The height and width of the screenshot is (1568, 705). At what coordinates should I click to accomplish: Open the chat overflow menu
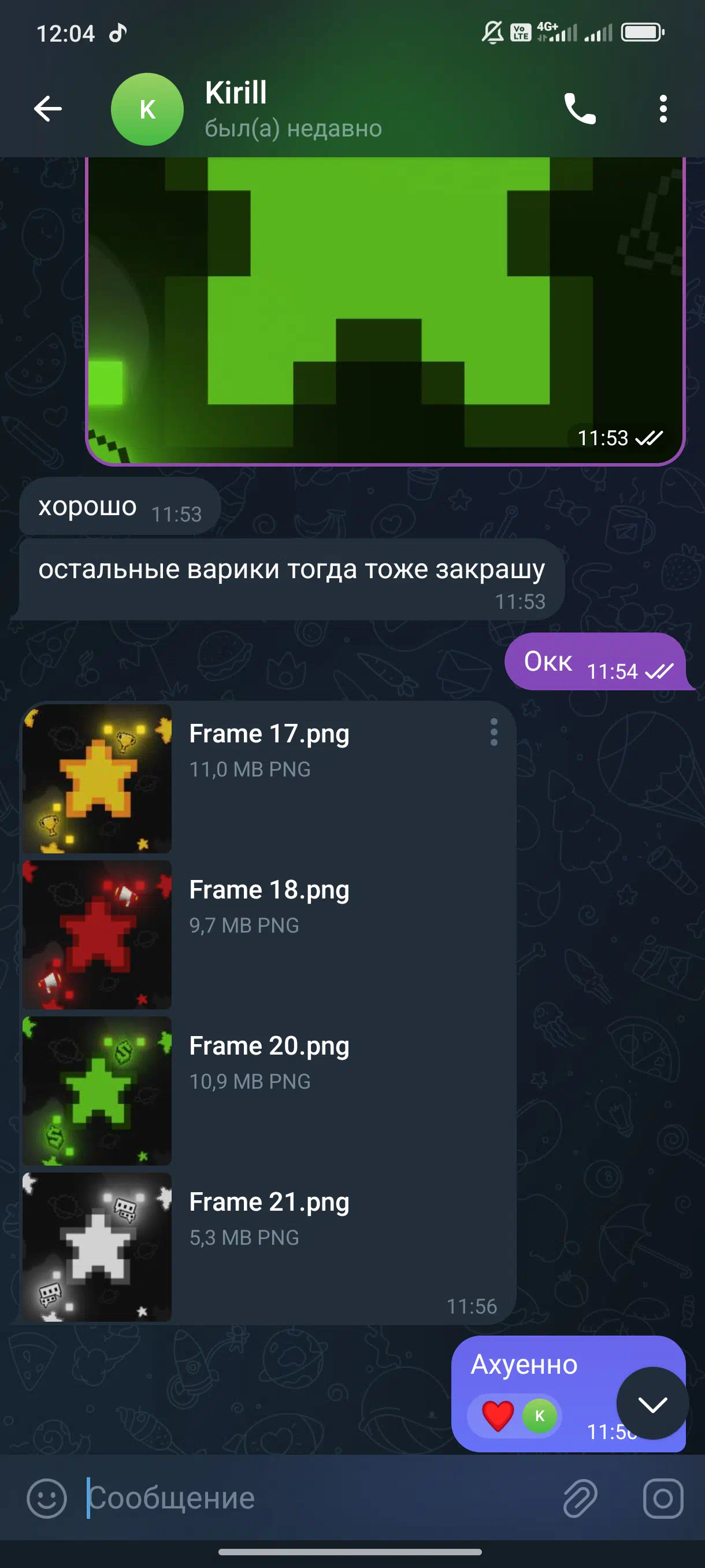[x=663, y=110]
